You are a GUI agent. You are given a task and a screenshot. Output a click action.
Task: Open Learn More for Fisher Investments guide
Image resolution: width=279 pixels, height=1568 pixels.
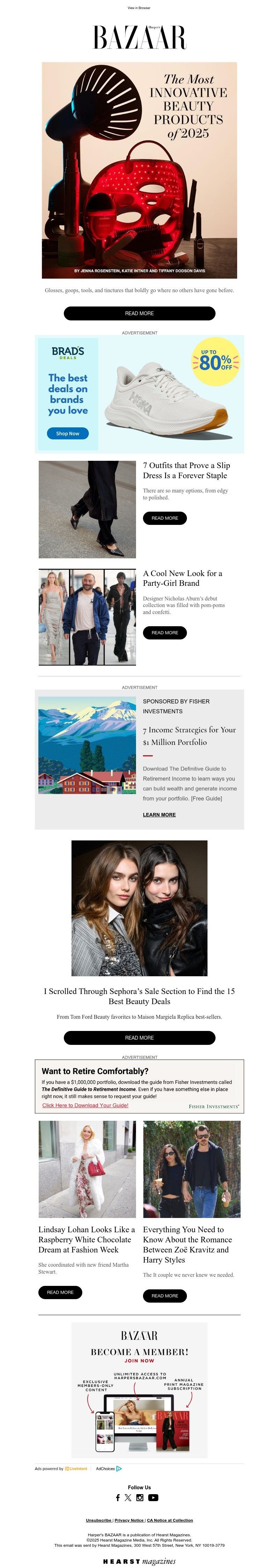(x=159, y=814)
